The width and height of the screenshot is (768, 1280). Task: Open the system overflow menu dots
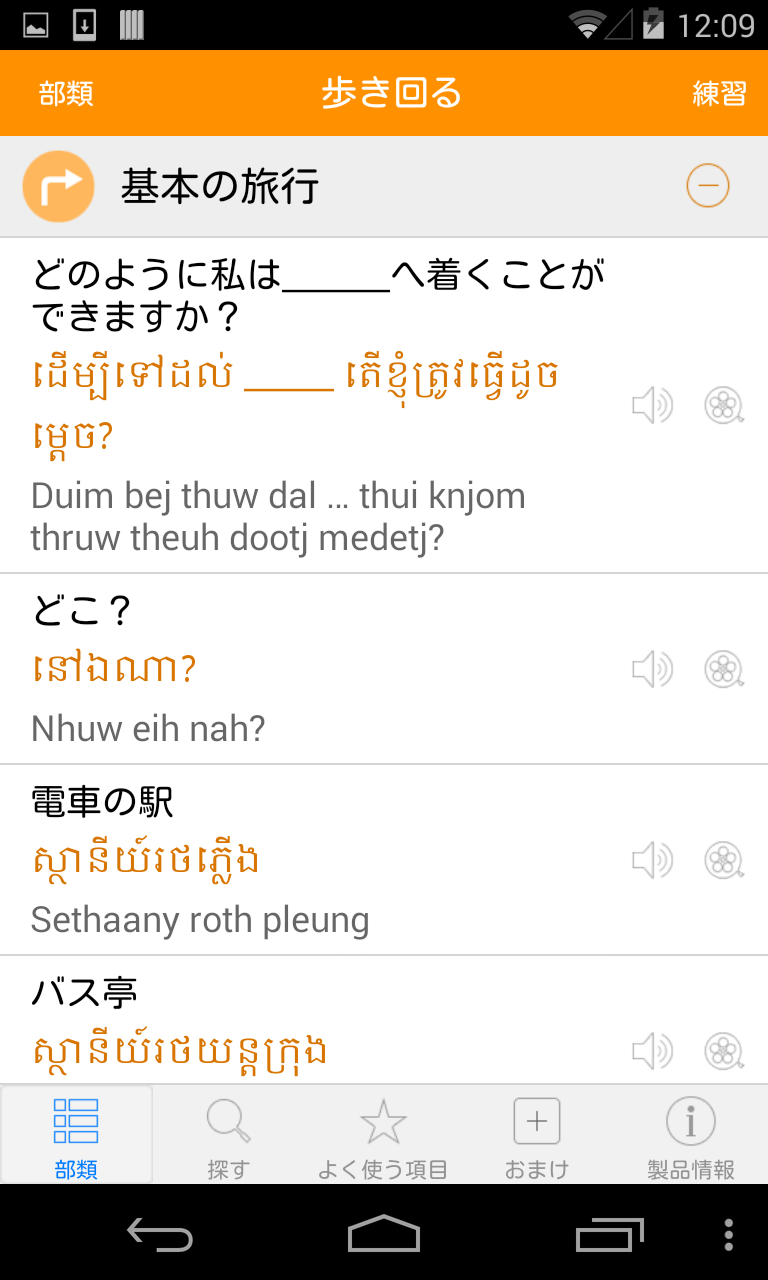[728, 1234]
